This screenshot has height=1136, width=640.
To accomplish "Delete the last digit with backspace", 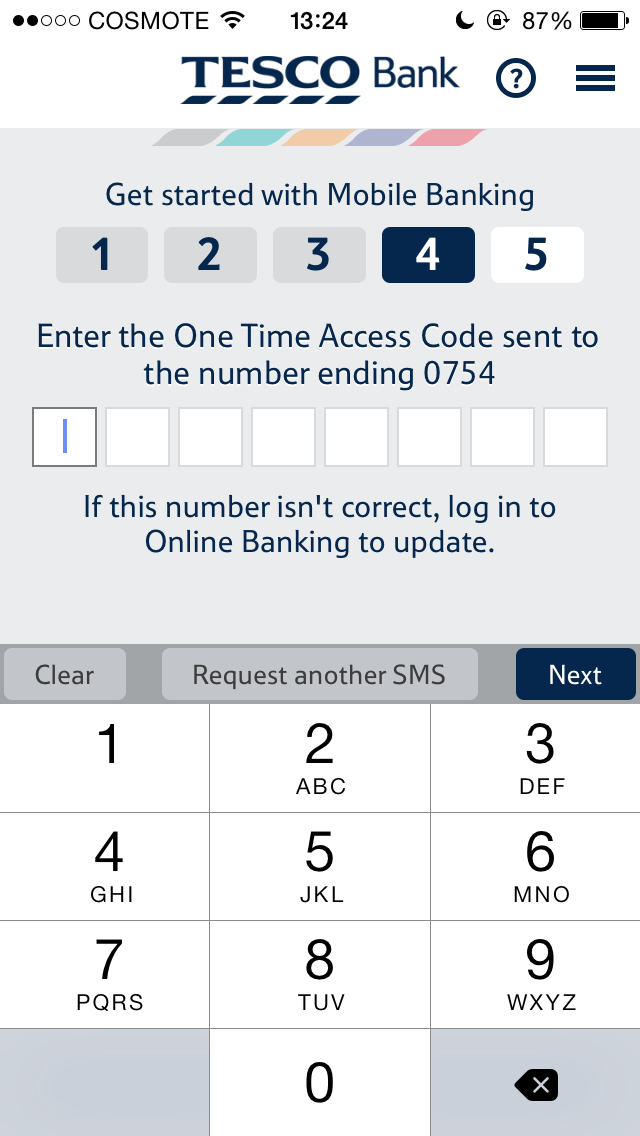I will point(535,1084).
